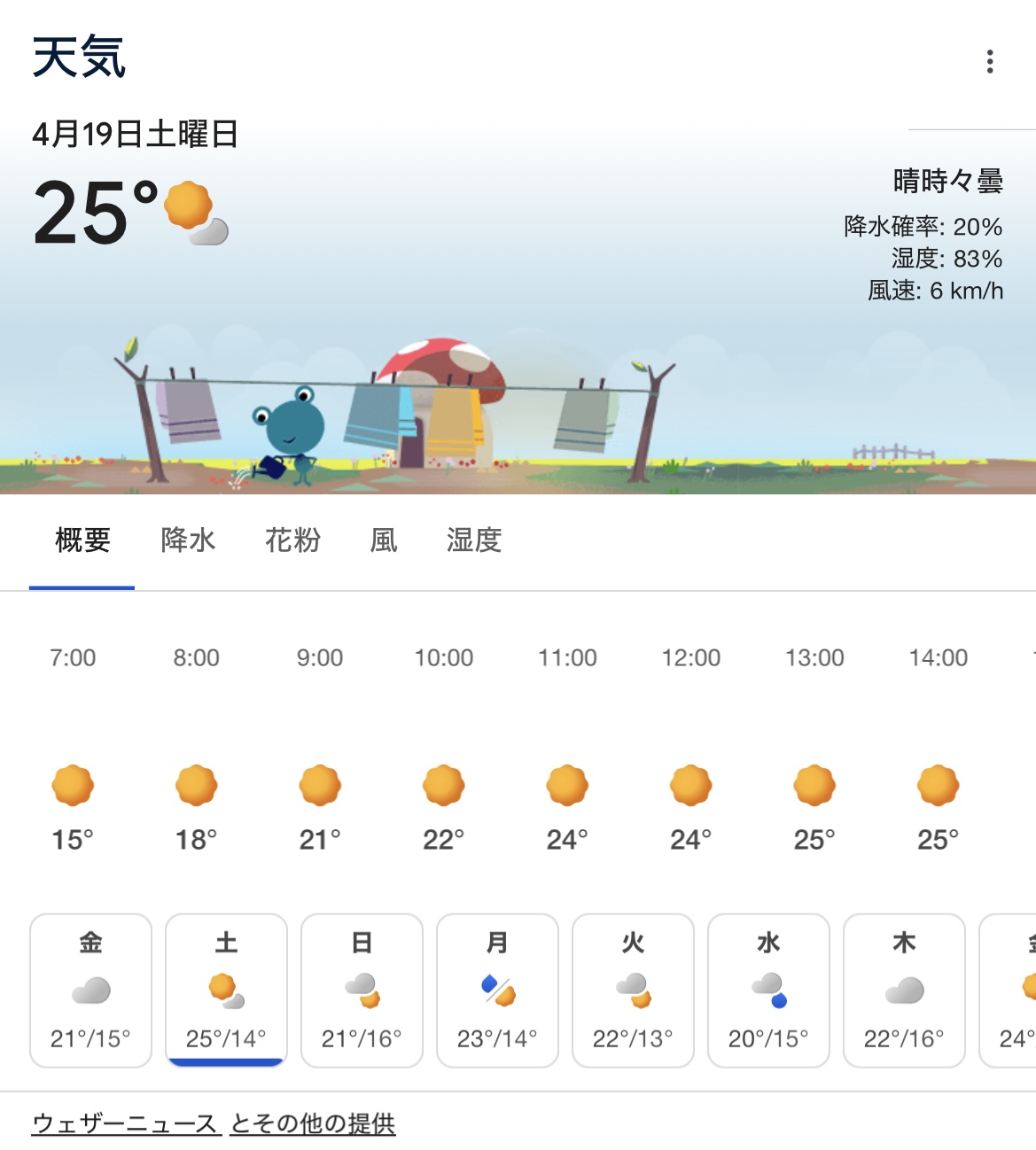Select the 日 21°/16° forecast card
Viewport: 1036px width, 1150px height.
pyautogui.click(x=362, y=990)
